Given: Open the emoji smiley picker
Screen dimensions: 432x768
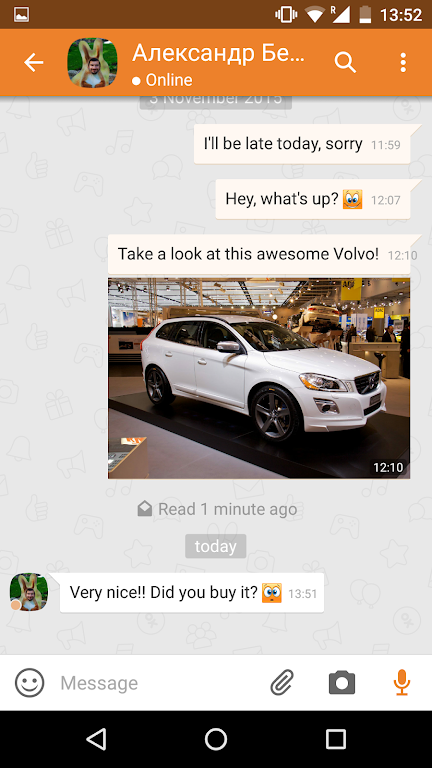Looking at the screenshot, I should click(x=29, y=682).
